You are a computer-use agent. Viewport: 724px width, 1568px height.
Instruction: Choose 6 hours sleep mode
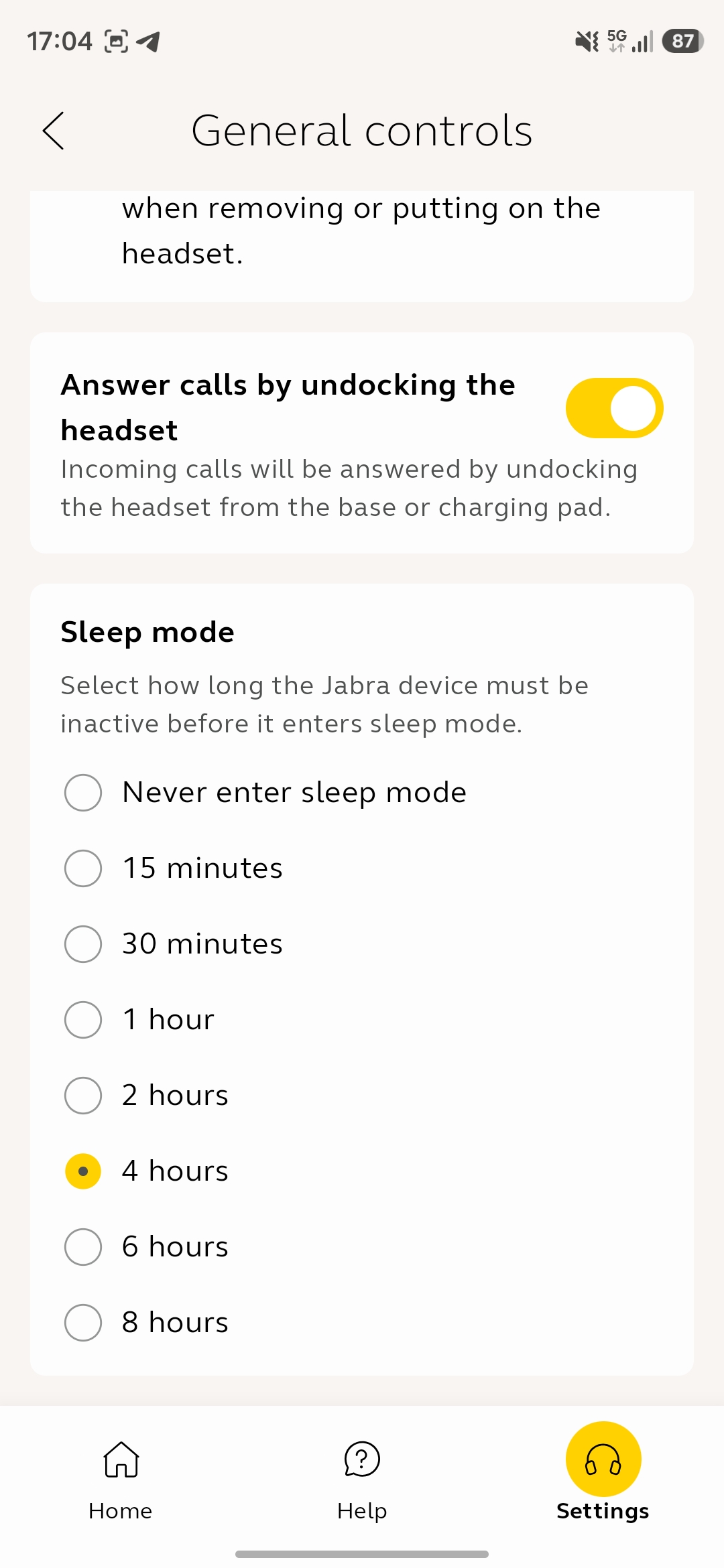(83, 1247)
